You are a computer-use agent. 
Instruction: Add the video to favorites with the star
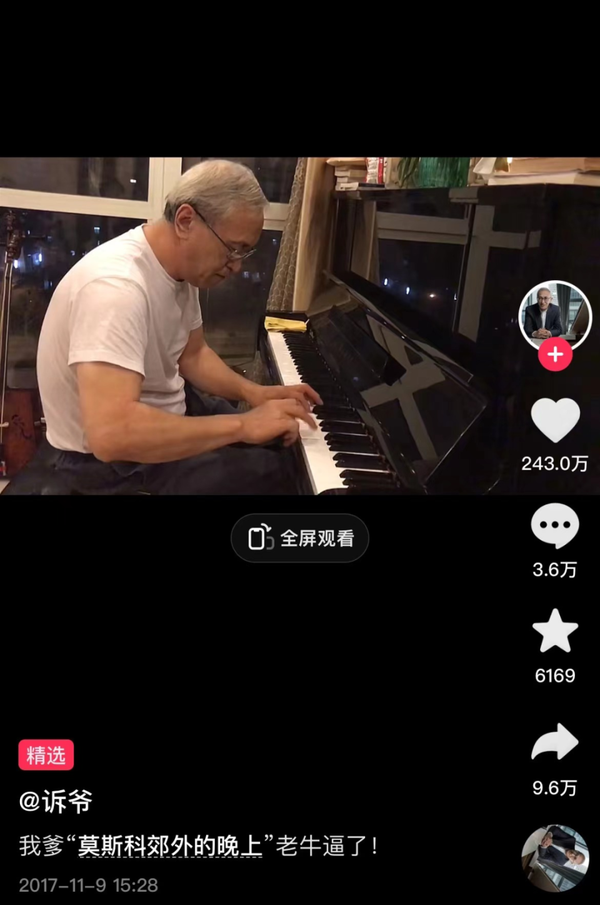(555, 632)
